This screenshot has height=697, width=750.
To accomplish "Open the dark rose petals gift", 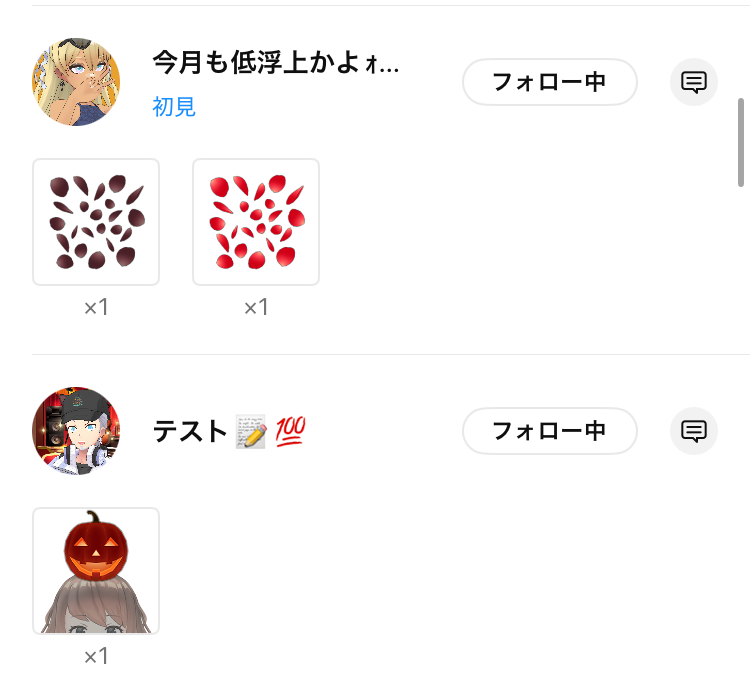I will coord(96,222).
